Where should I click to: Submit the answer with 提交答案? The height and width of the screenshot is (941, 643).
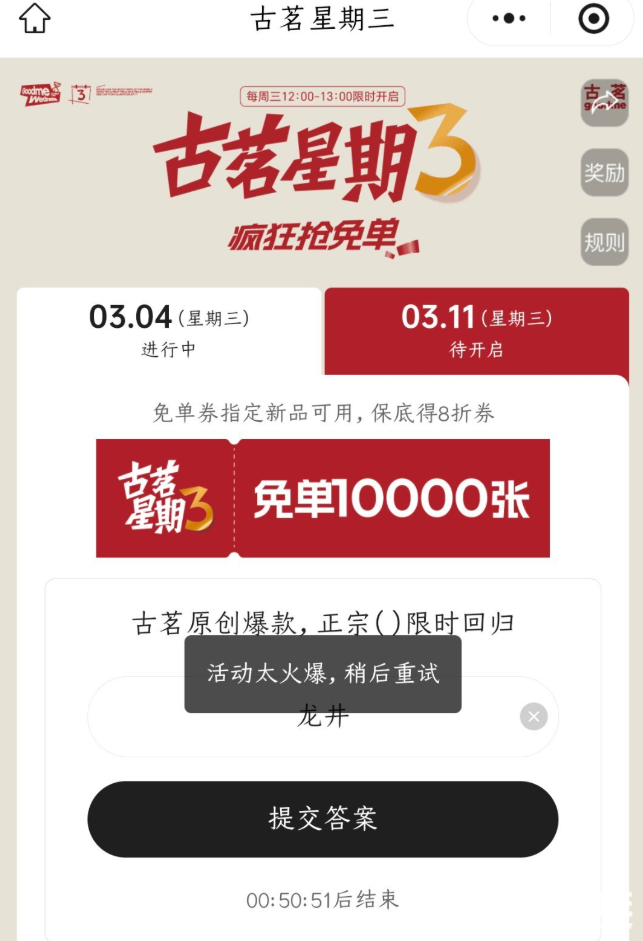pyautogui.click(x=322, y=819)
